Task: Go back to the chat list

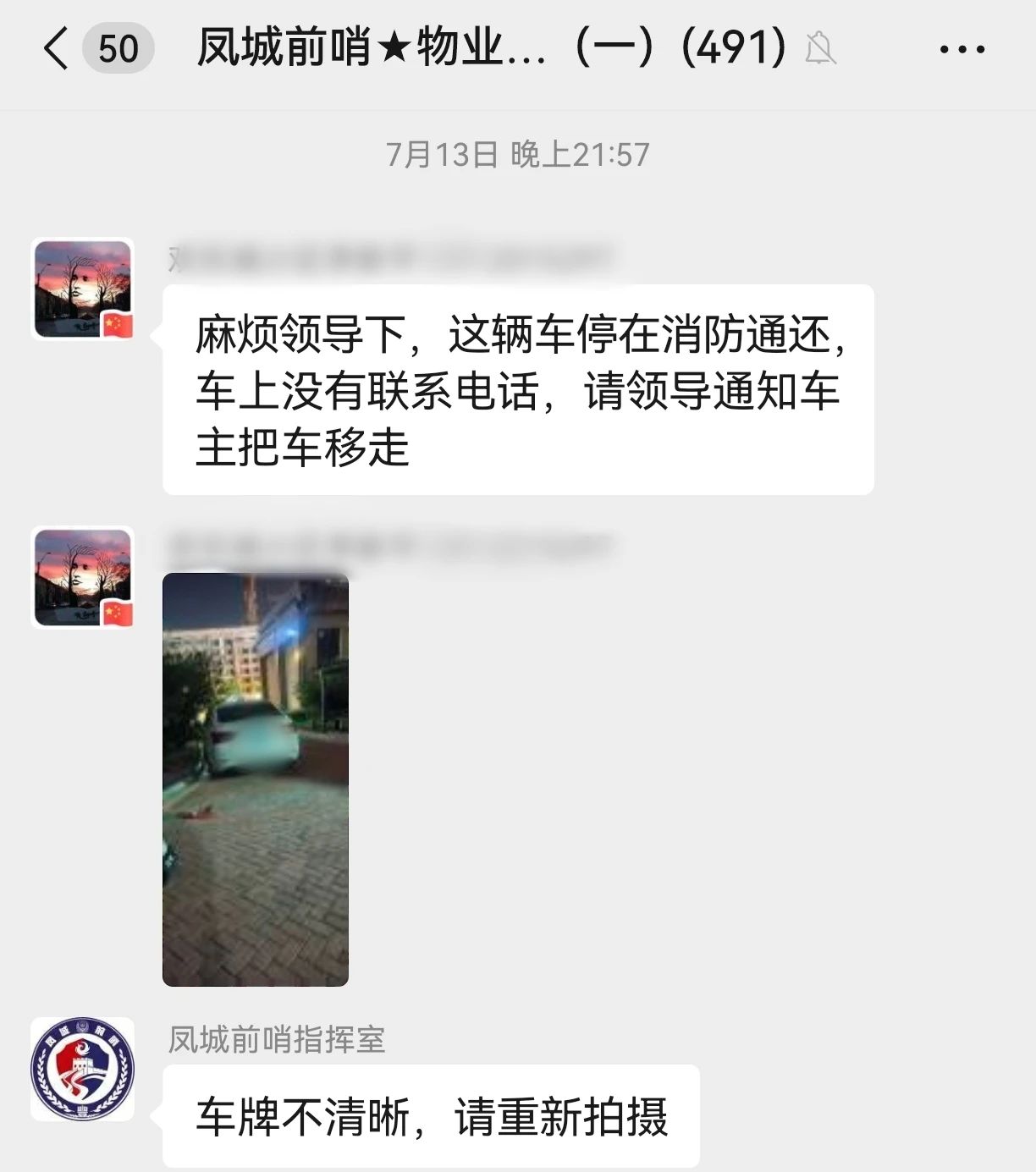Action: tap(56, 48)
